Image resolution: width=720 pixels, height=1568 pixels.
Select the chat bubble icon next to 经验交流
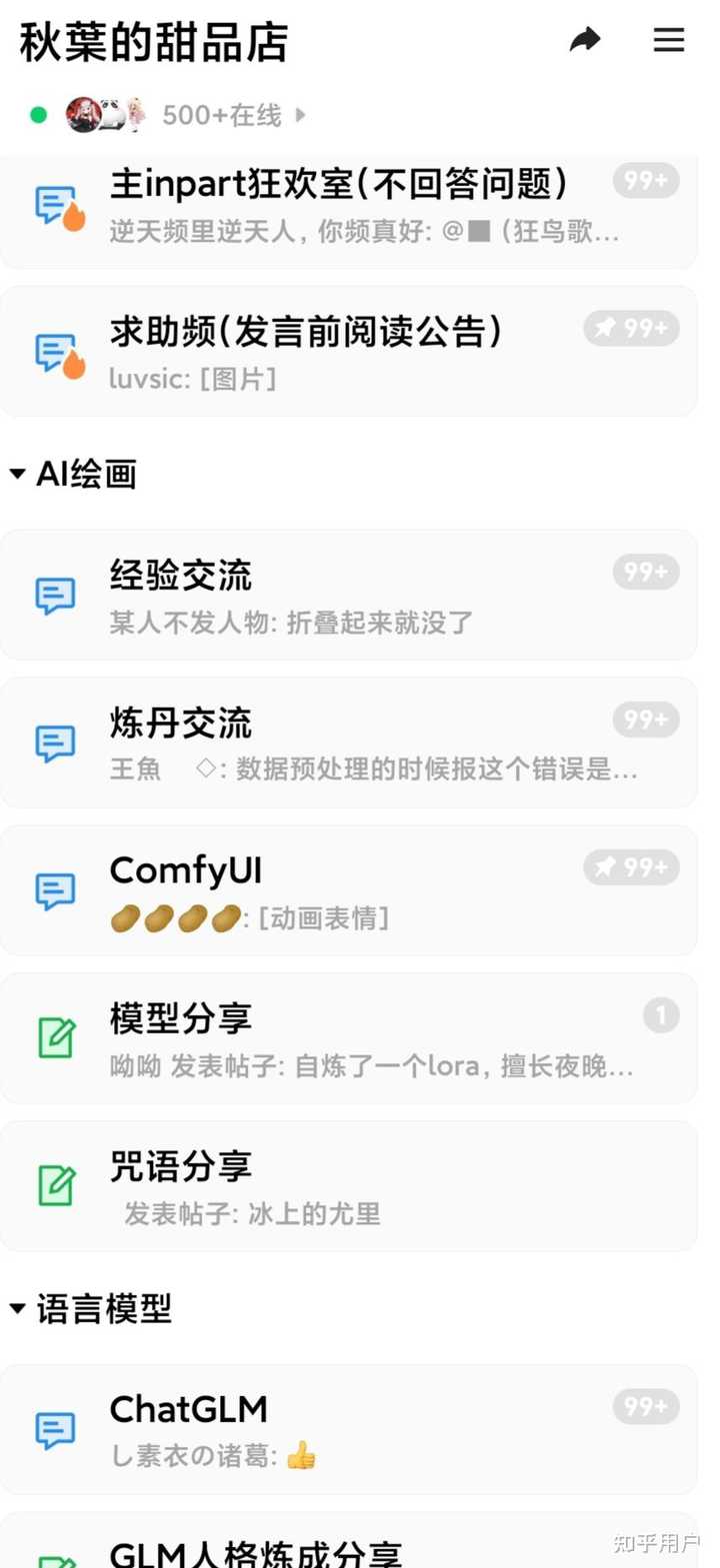tap(57, 596)
